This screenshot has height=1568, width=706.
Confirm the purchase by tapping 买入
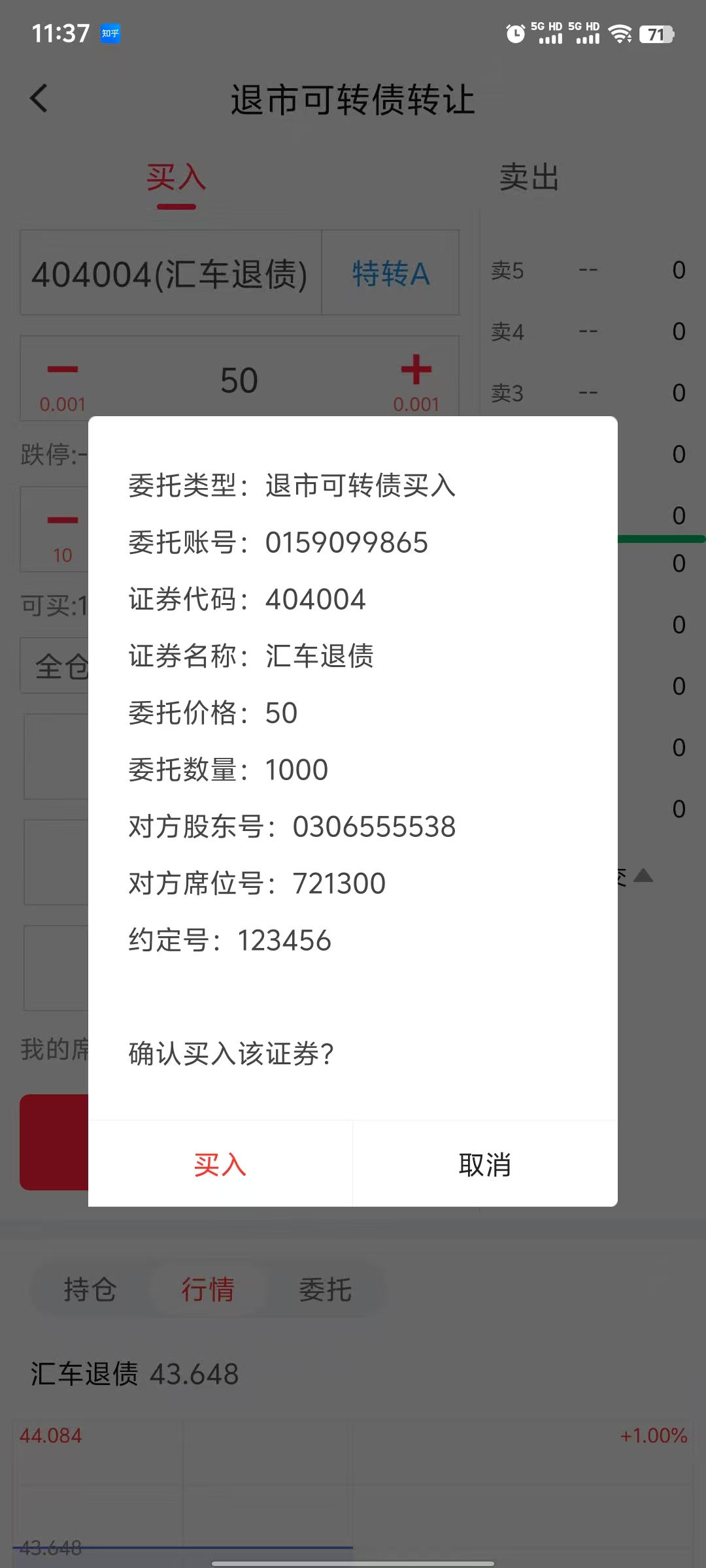220,1164
